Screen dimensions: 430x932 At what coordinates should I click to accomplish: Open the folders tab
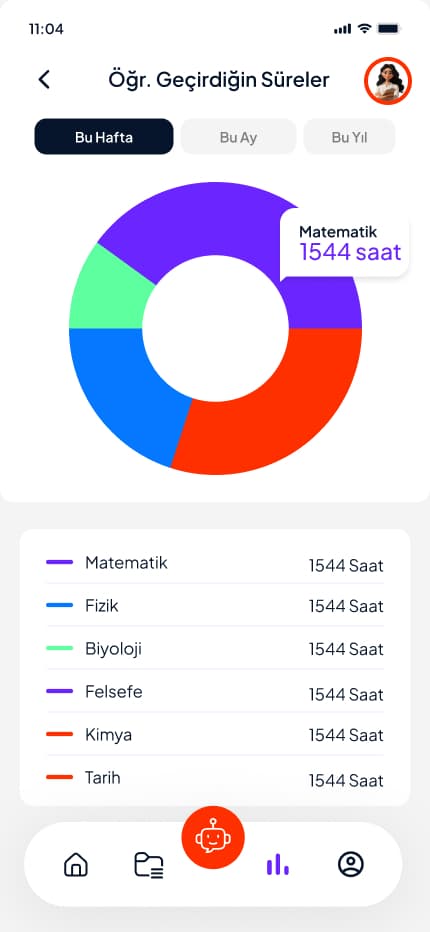pyautogui.click(x=149, y=865)
